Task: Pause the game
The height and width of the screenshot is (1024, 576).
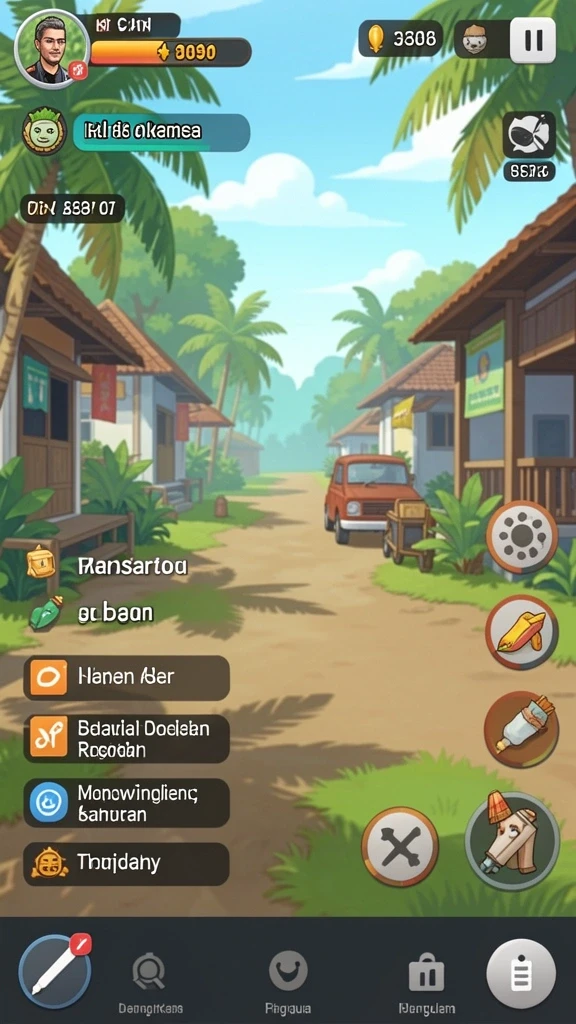Action: coord(533,40)
